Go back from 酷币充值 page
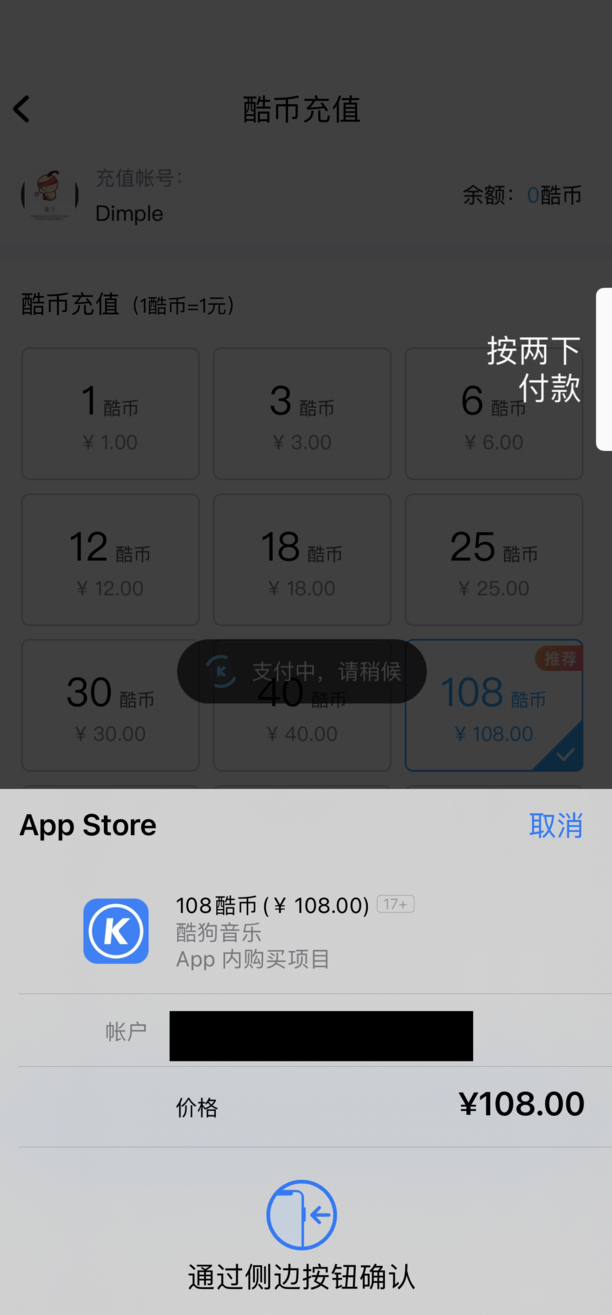612x1315 pixels. coord(22,109)
